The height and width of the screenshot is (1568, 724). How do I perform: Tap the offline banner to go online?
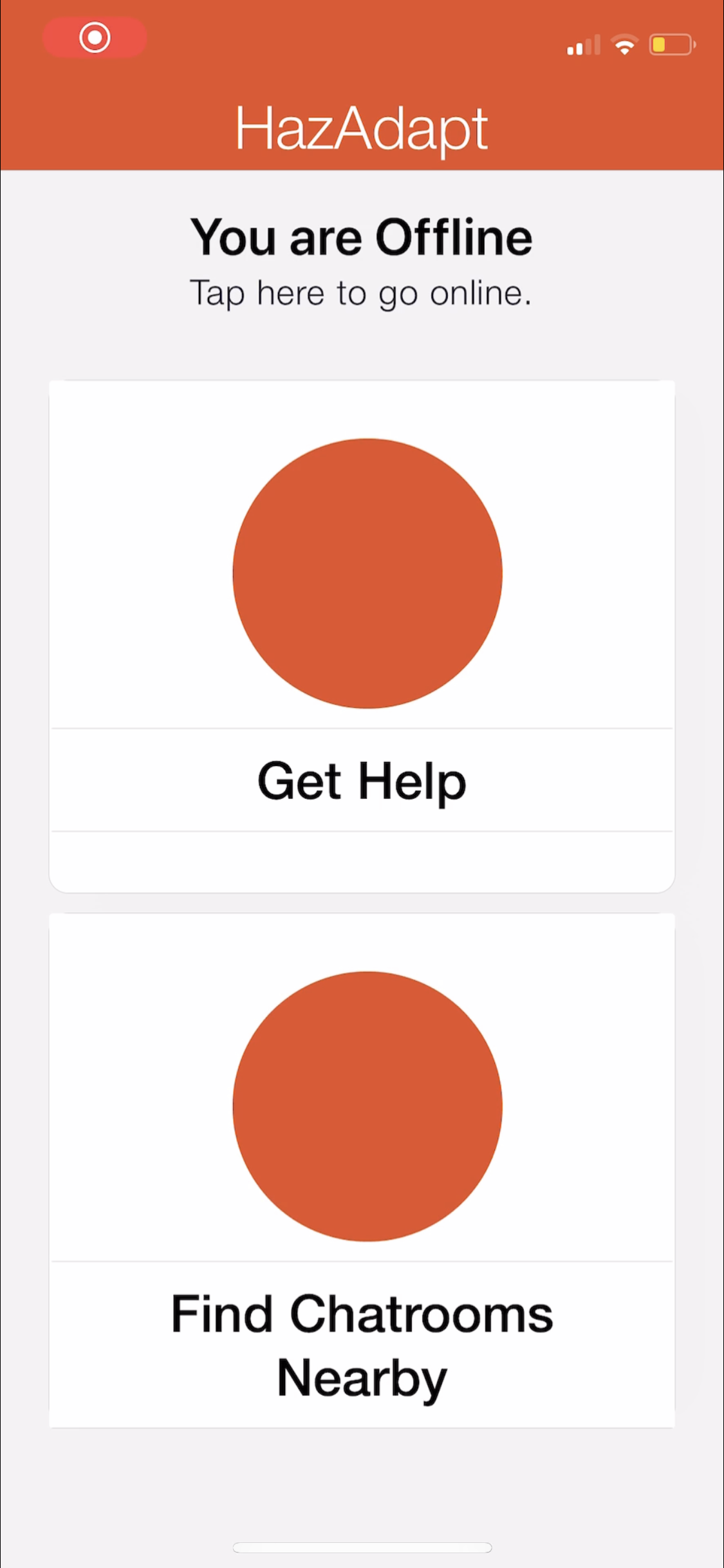tap(362, 264)
